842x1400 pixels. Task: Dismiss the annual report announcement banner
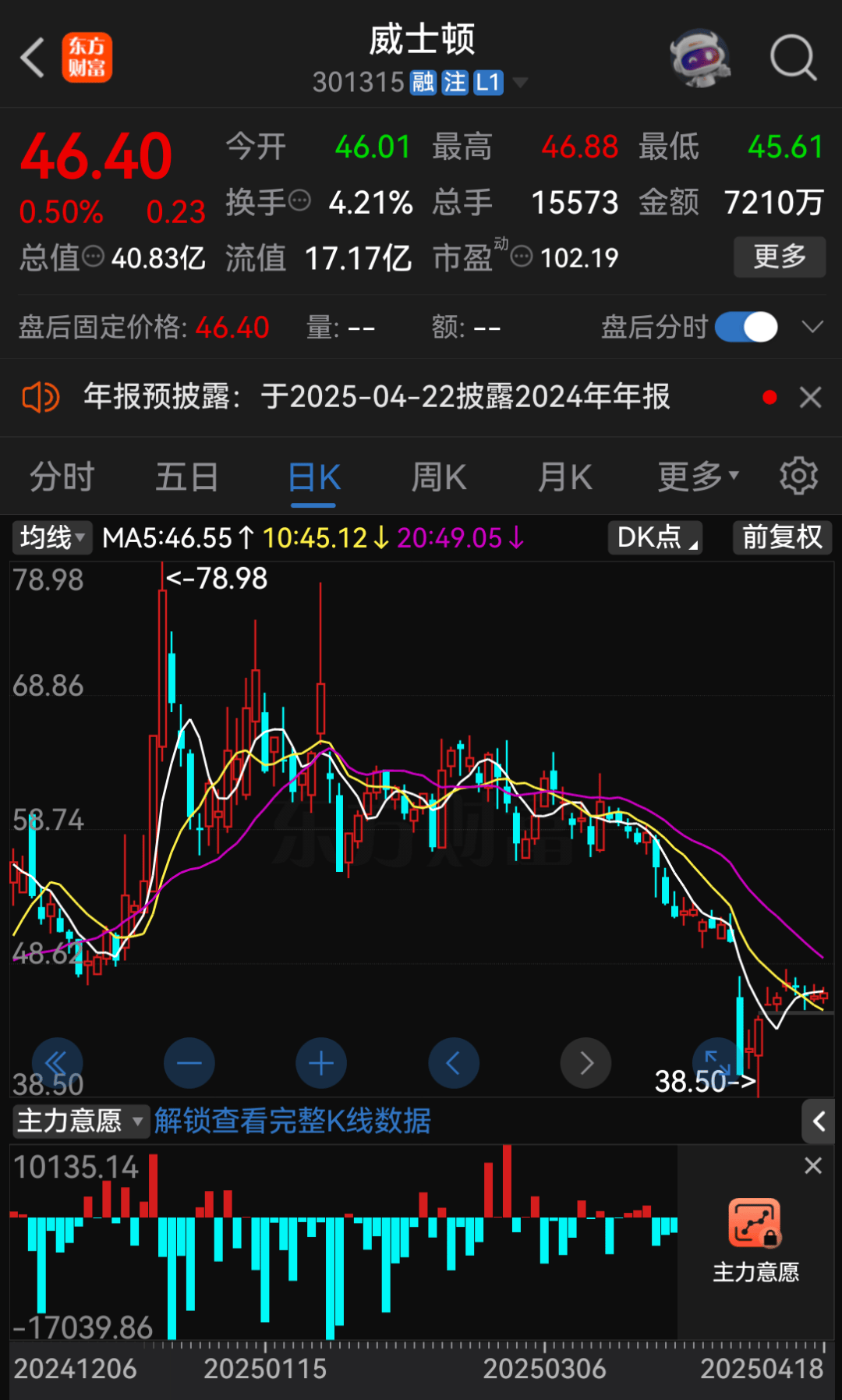click(809, 397)
